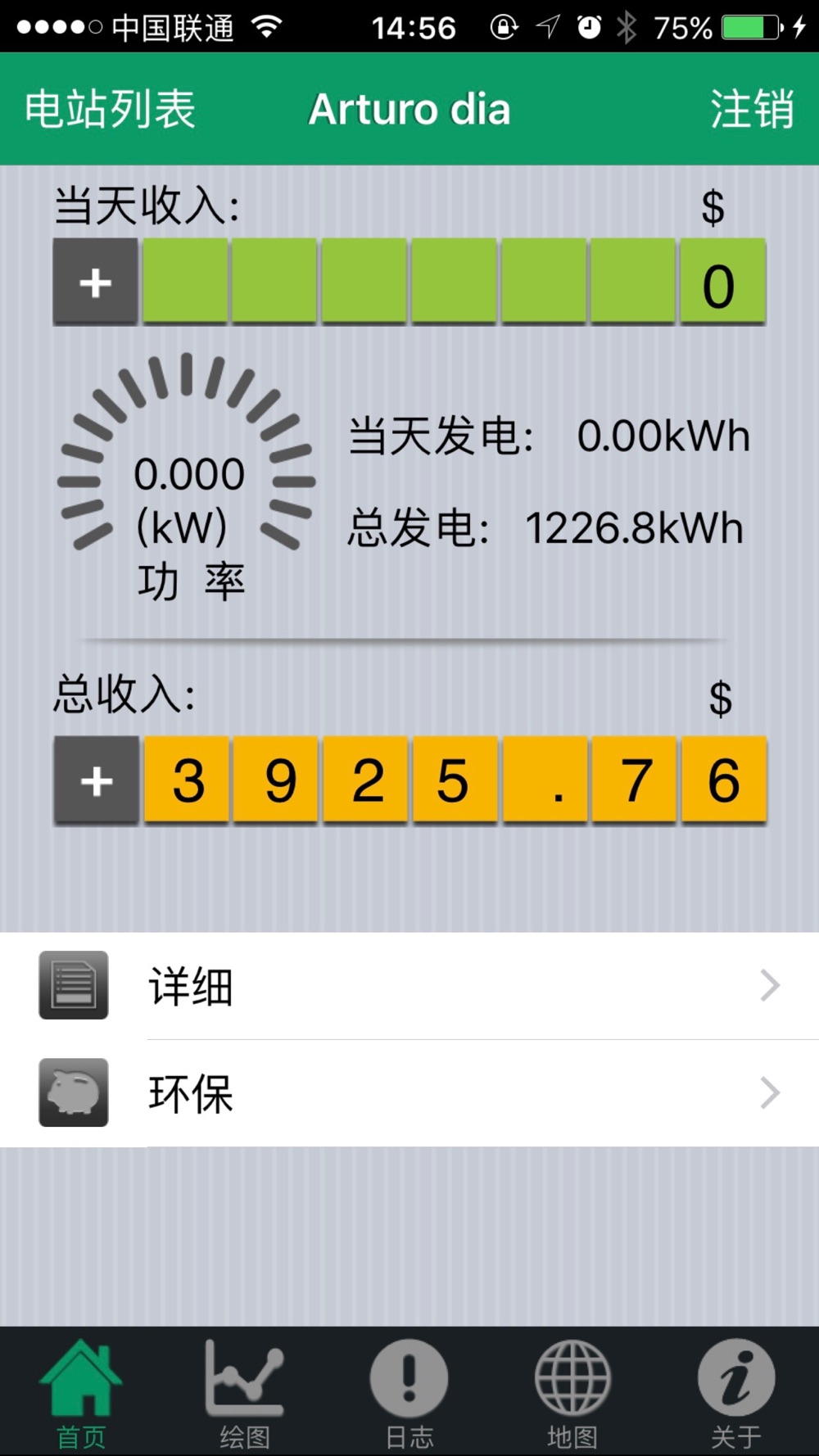Open the 详细 details row
This screenshot has width=819, height=1456.
pos(409,986)
